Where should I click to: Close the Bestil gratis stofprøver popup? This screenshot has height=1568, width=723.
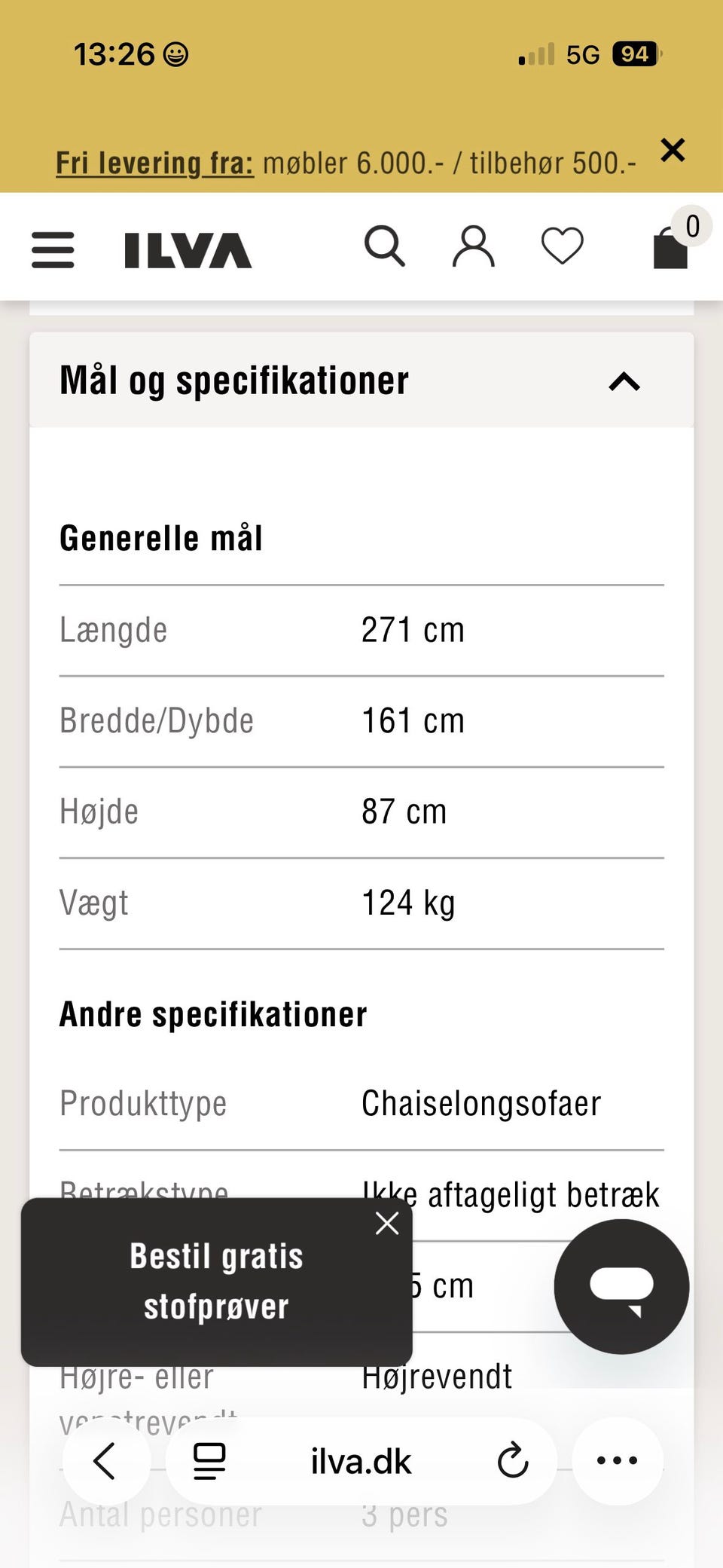click(x=386, y=1223)
